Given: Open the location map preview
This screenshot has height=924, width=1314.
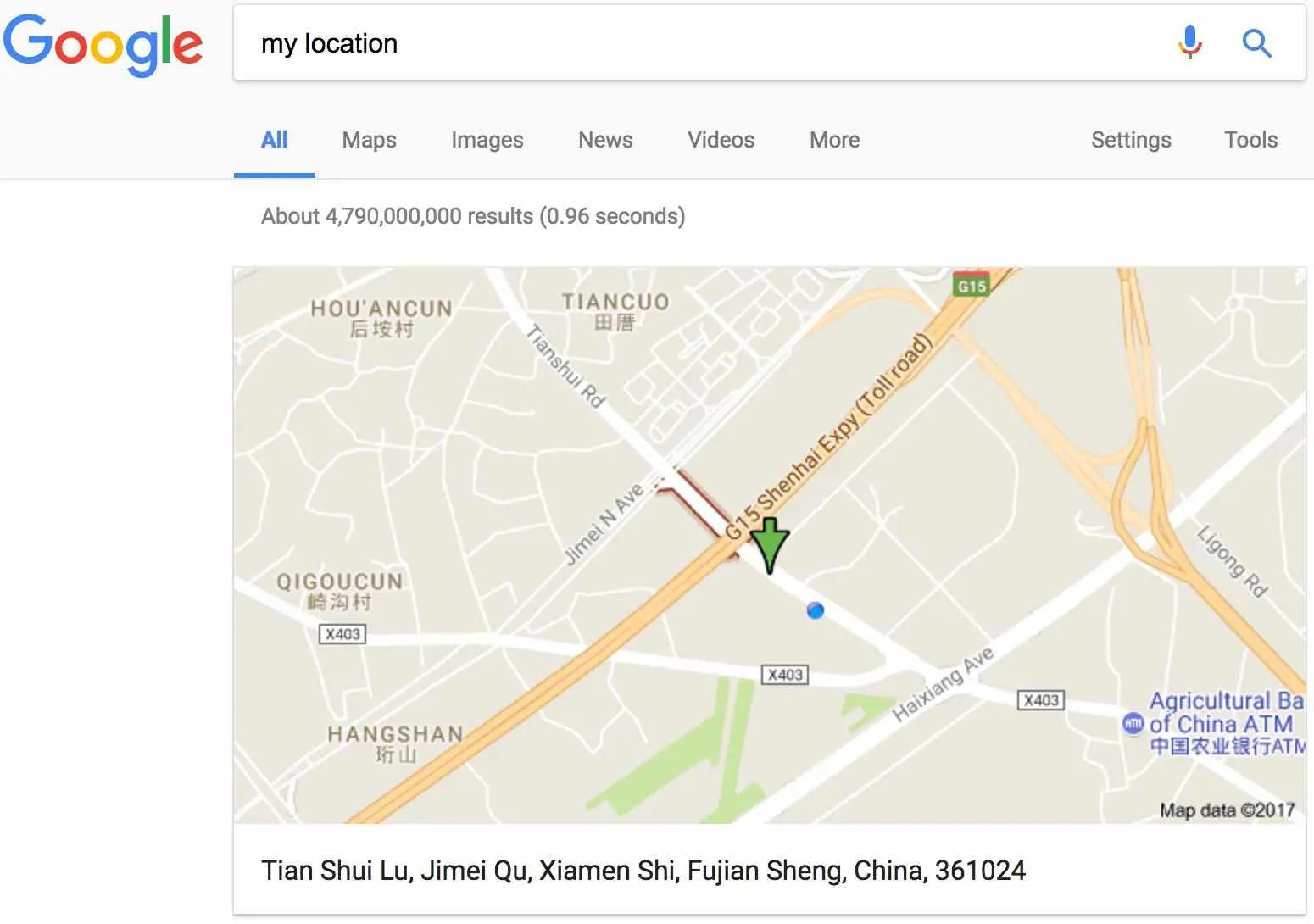Looking at the screenshot, I should pos(769,545).
